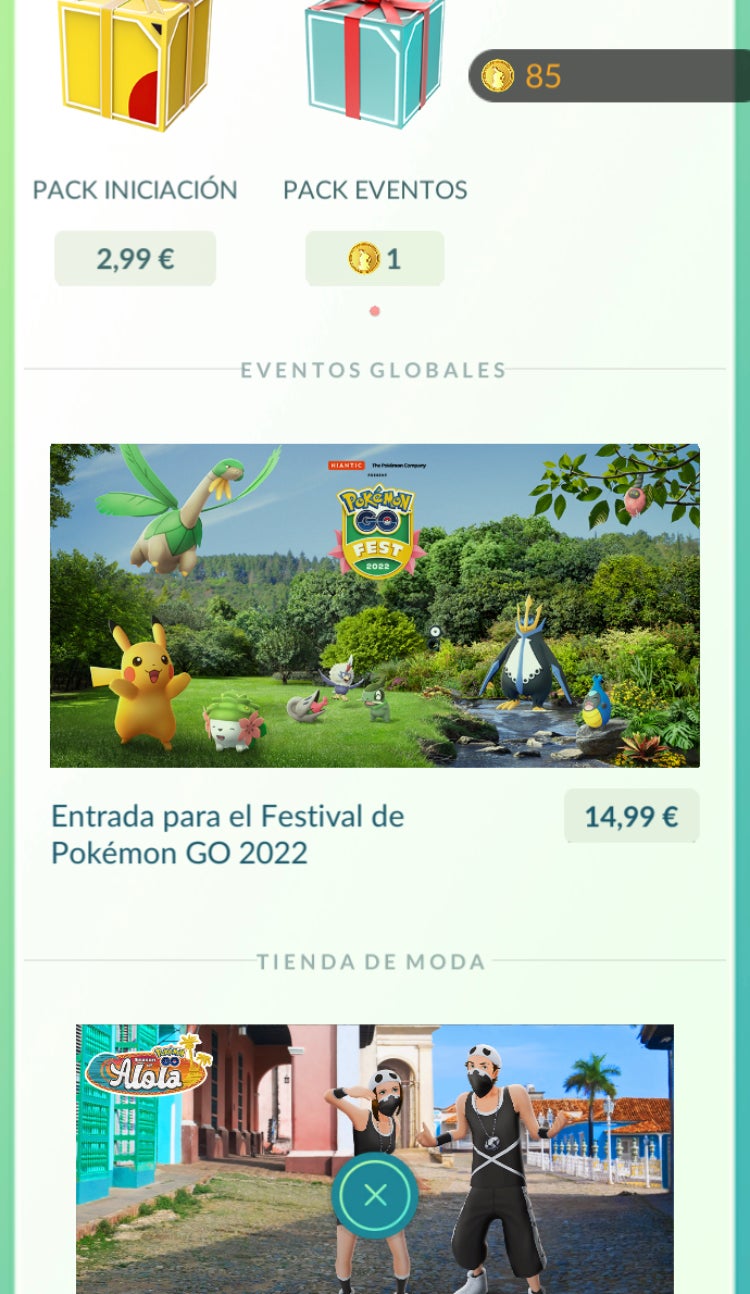Open the Pack Eventos gift box
This screenshot has width=750, height=1294.
point(374,60)
